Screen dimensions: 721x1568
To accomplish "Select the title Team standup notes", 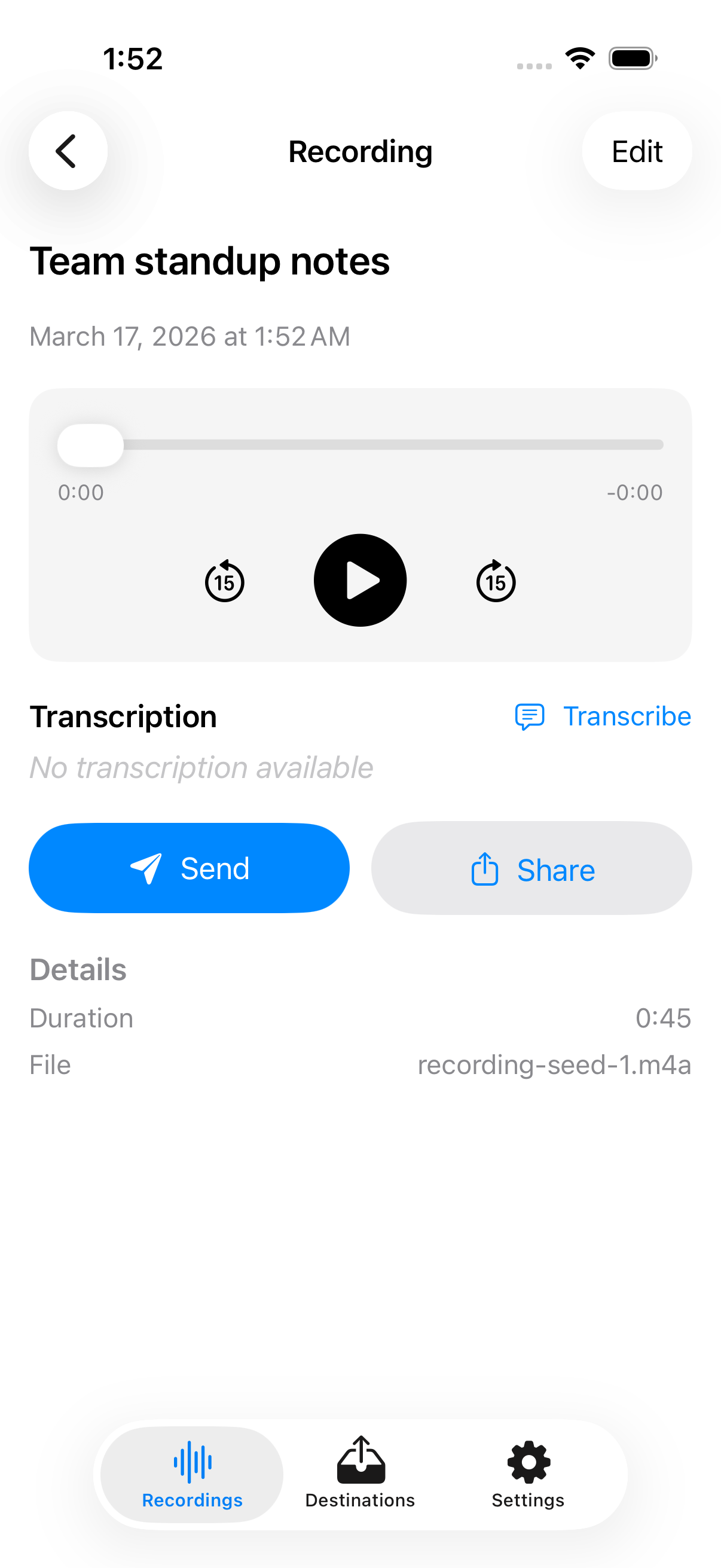I will 210,262.
